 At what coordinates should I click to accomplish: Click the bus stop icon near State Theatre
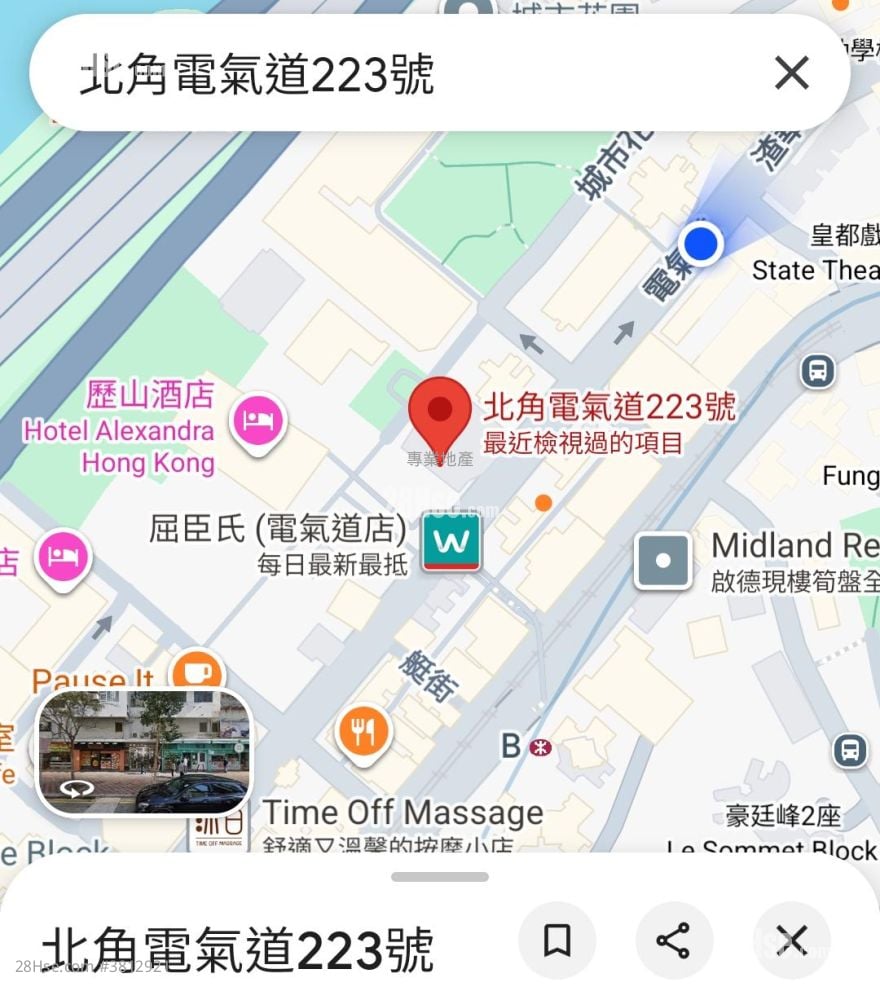820,371
